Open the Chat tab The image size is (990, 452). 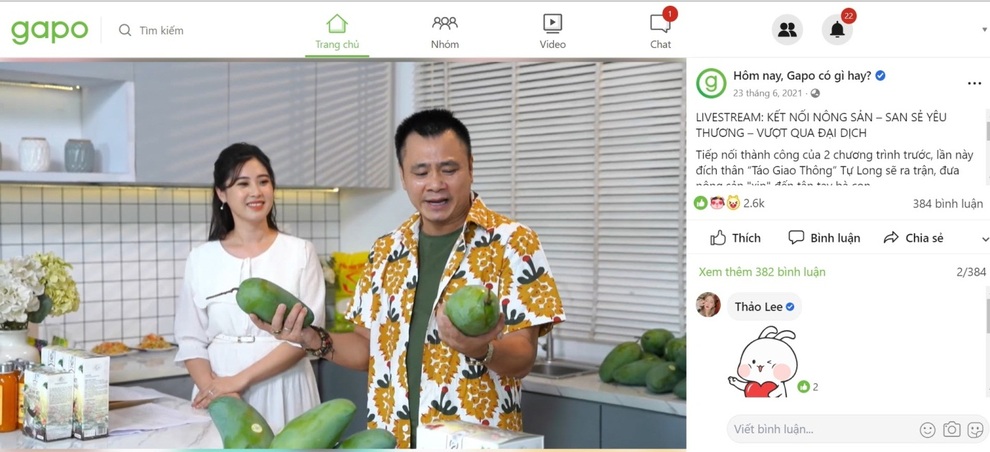click(660, 31)
